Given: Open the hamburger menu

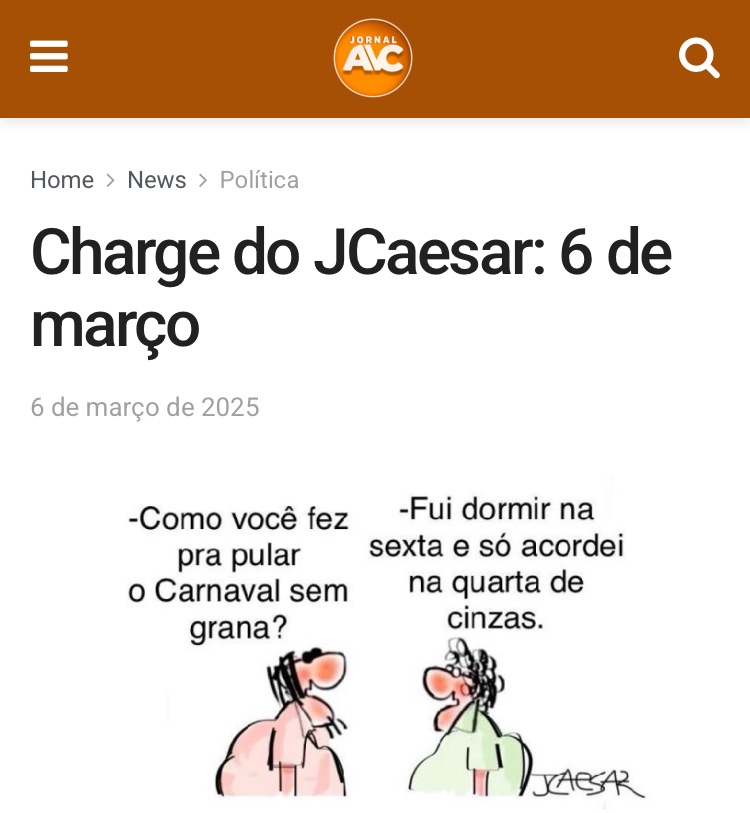Looking at the screenshot, I should pyautogui.click(x=49, y=57).
